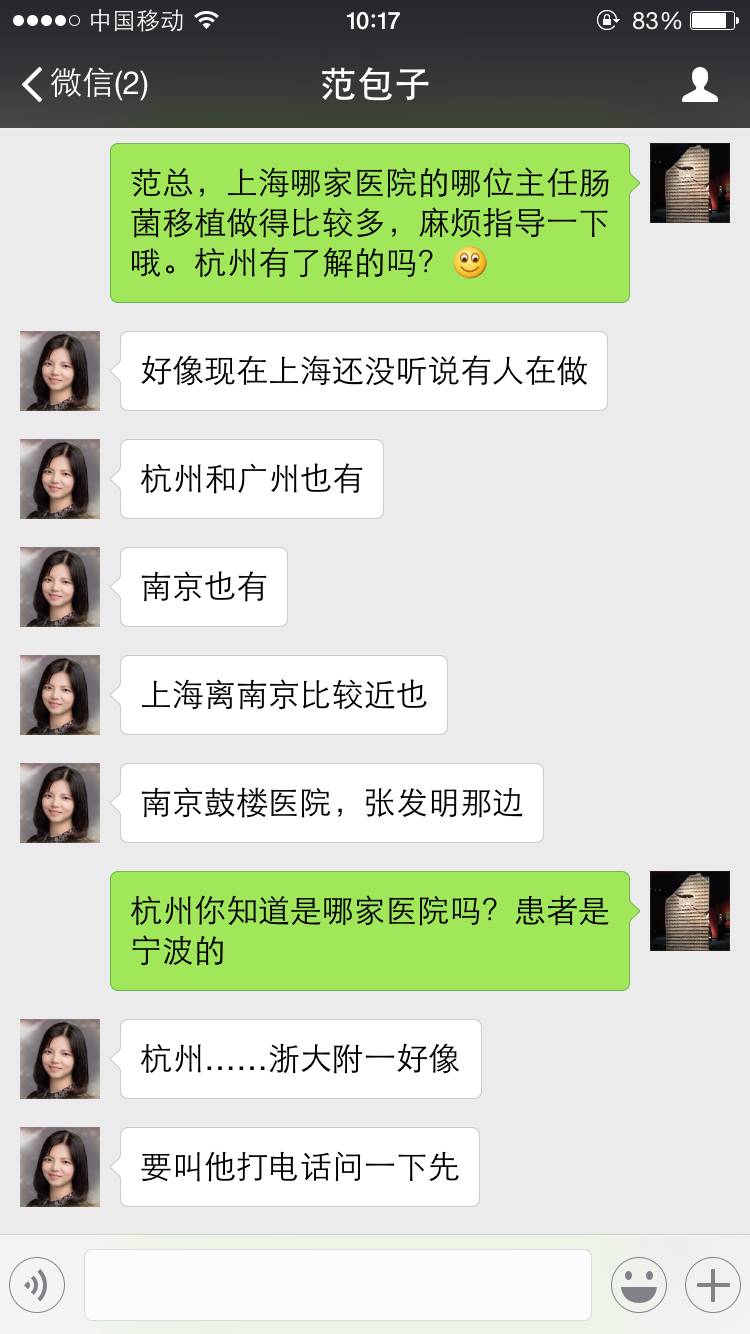Switch to voice message input

tap(37, 1285)
